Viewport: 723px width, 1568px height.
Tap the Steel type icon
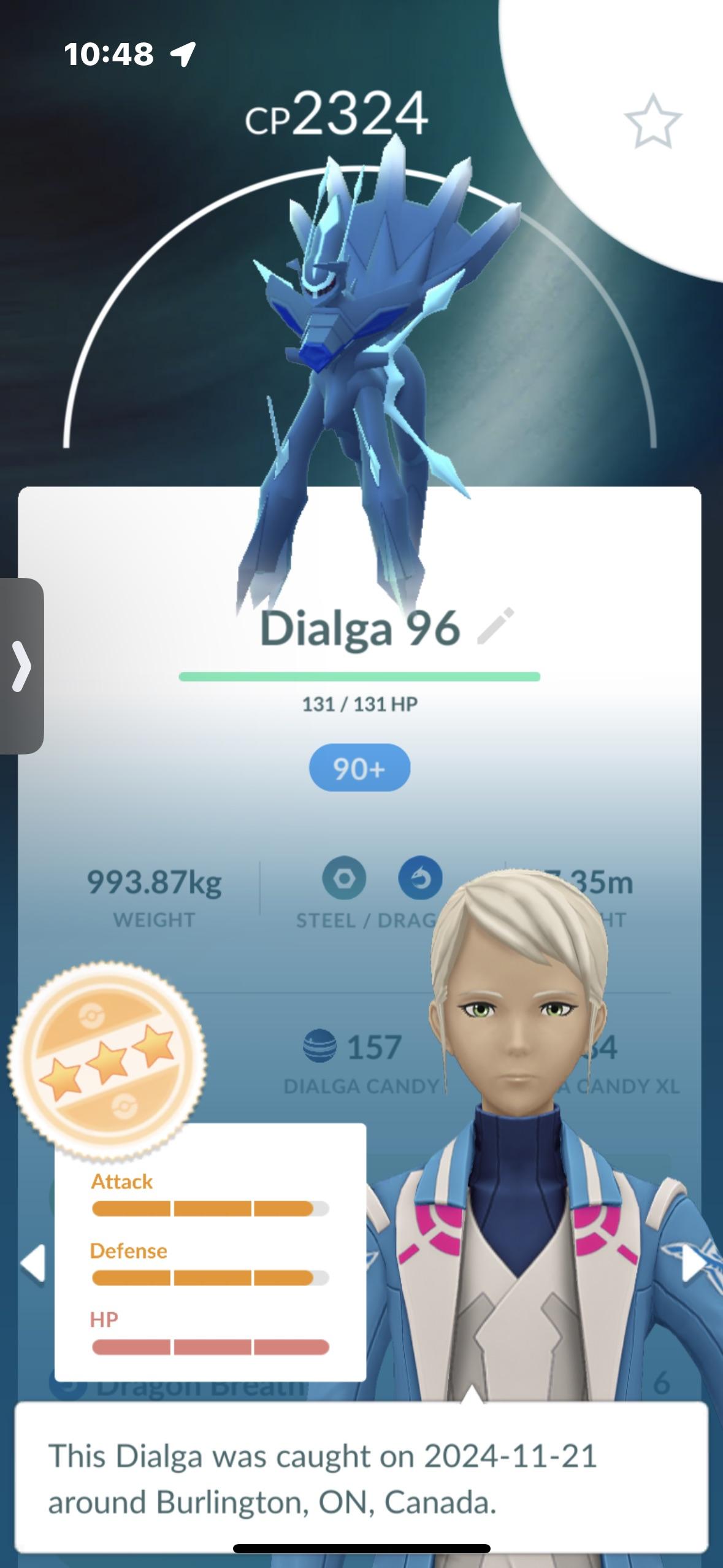point(344,878)
